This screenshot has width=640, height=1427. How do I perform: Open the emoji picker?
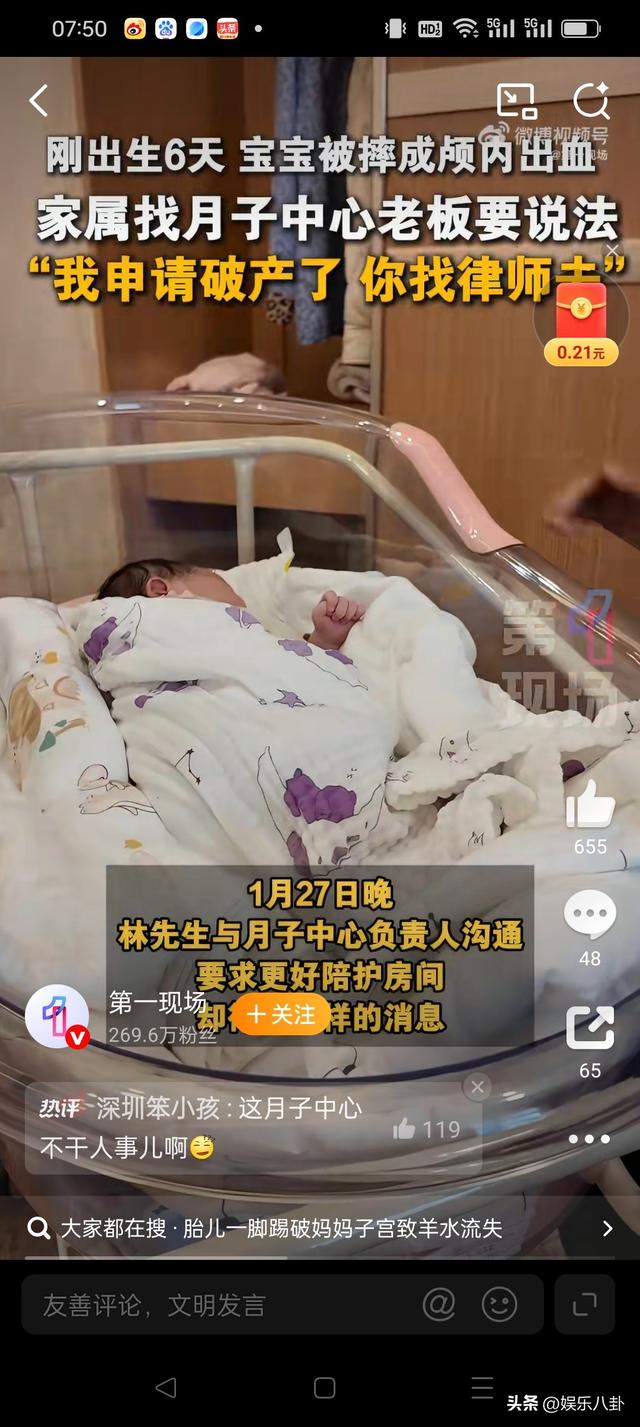(x=499, y=1304)
